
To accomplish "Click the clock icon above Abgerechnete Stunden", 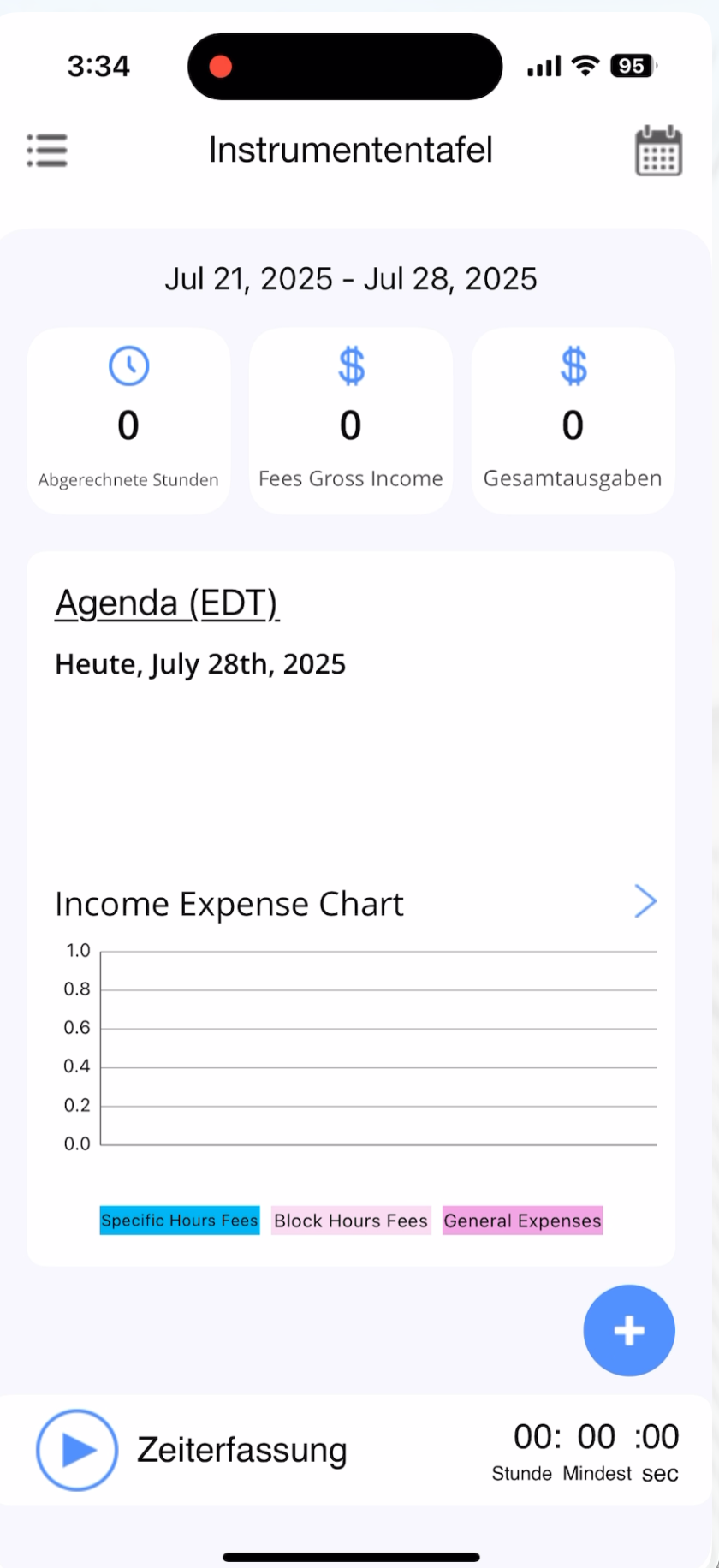I will [128, 365].
